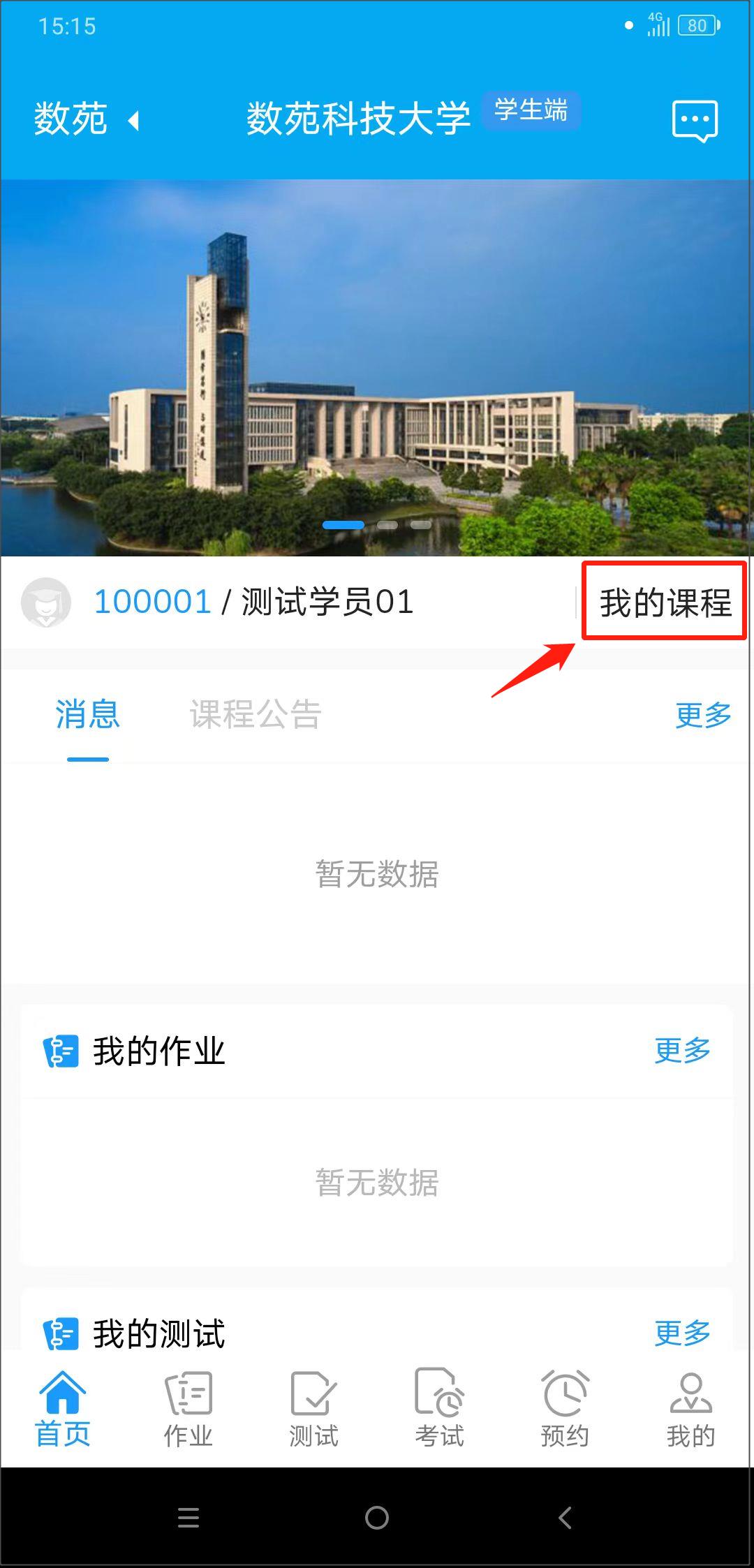Open the 预约 bottom tab
The image size is (754, 1568).
tap(565, 1407)
